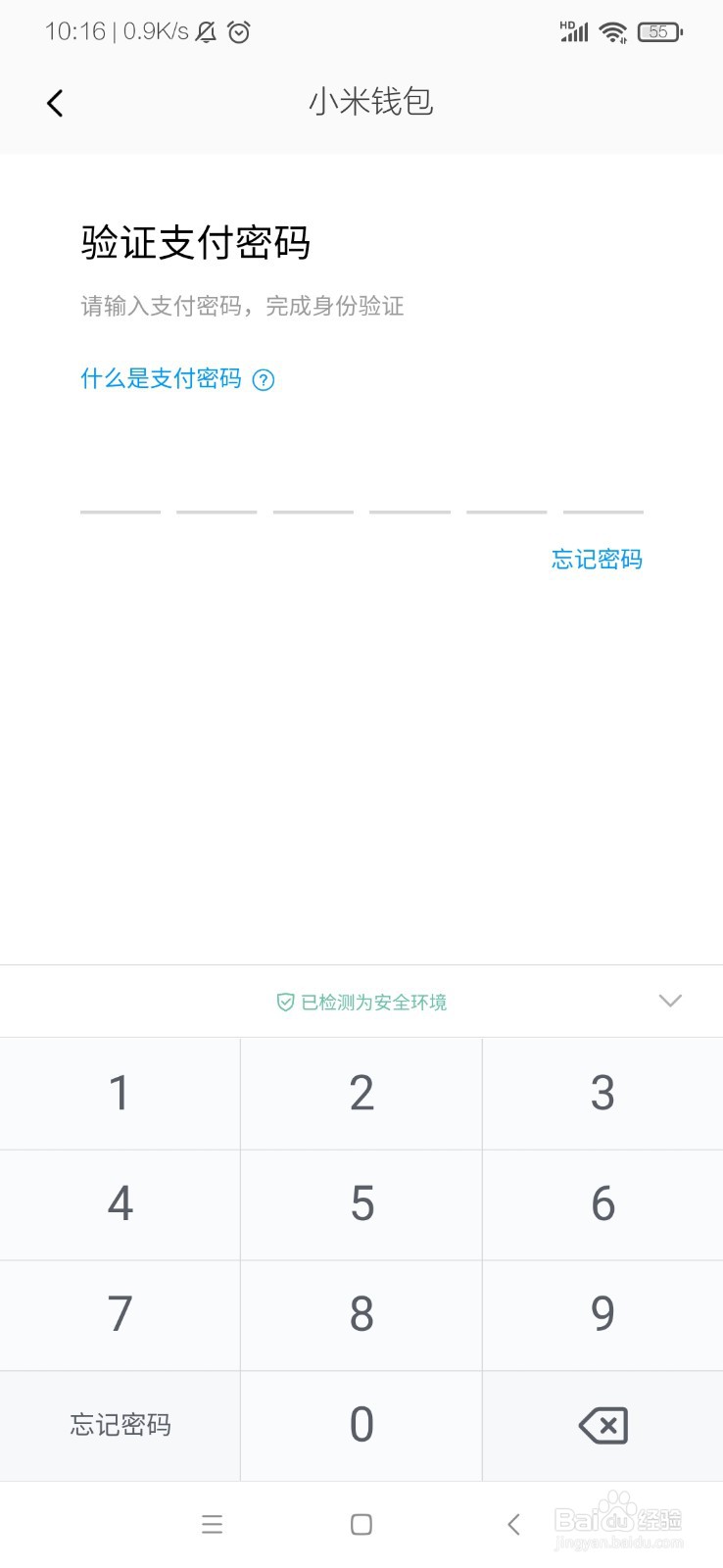The height and width of the screenshot is (1568, 723).
Task: Tap the mute notification icon in status bar
Action: point(207,31)
